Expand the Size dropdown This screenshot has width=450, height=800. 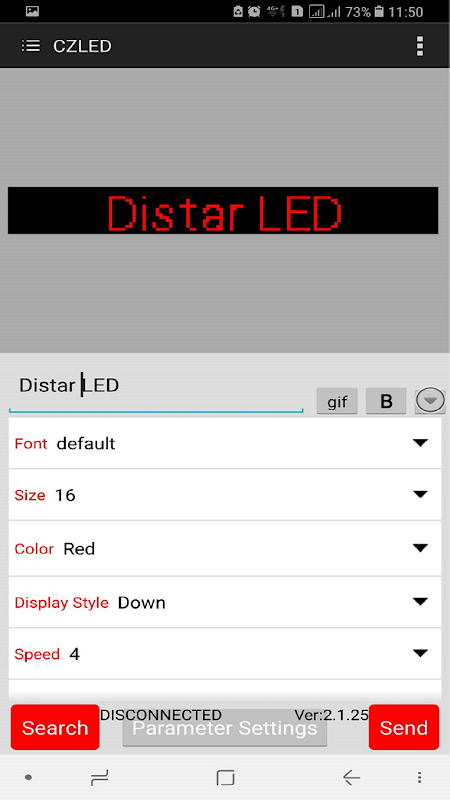click(224, 494)
